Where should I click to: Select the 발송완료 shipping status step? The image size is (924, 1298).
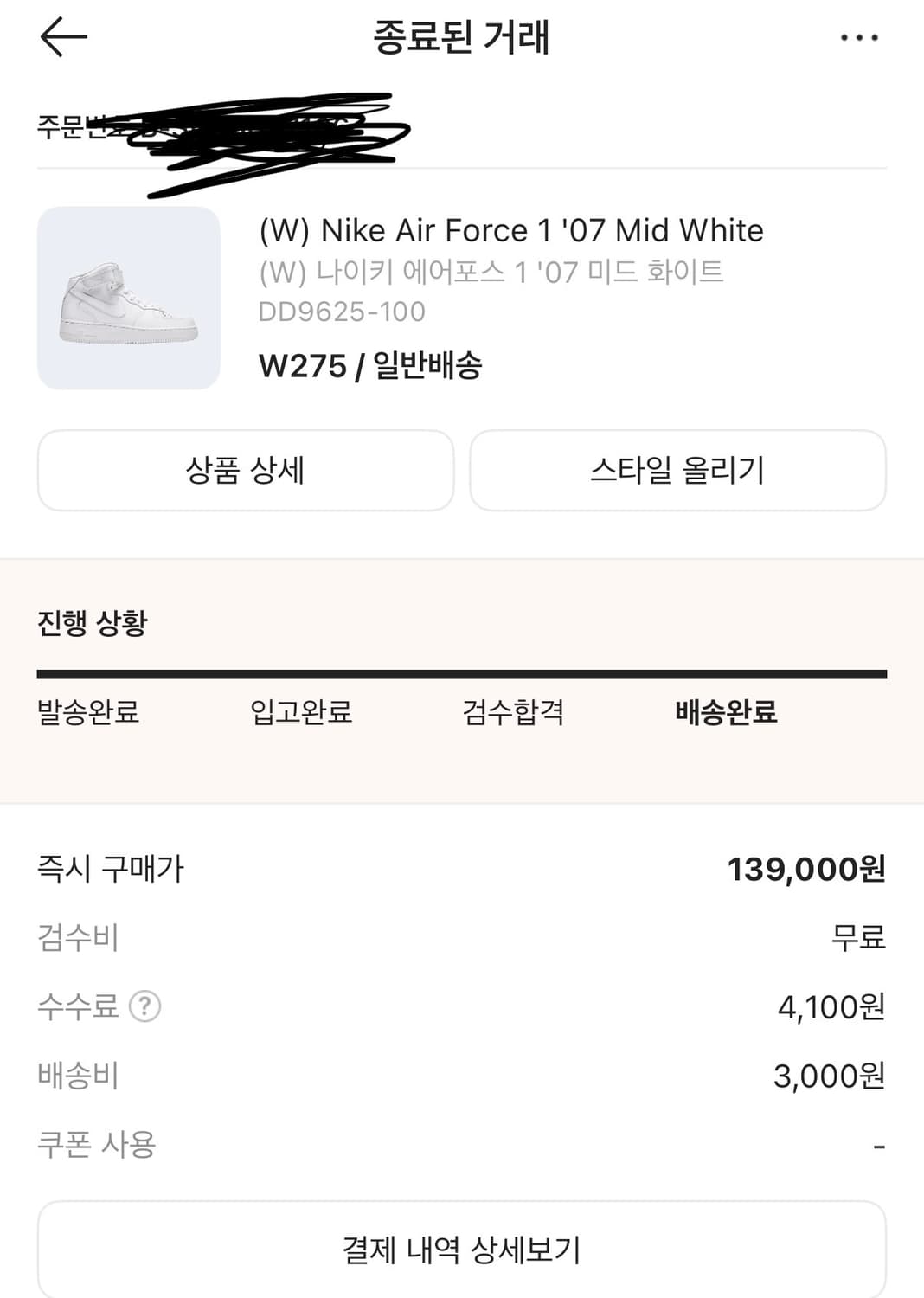88,713
